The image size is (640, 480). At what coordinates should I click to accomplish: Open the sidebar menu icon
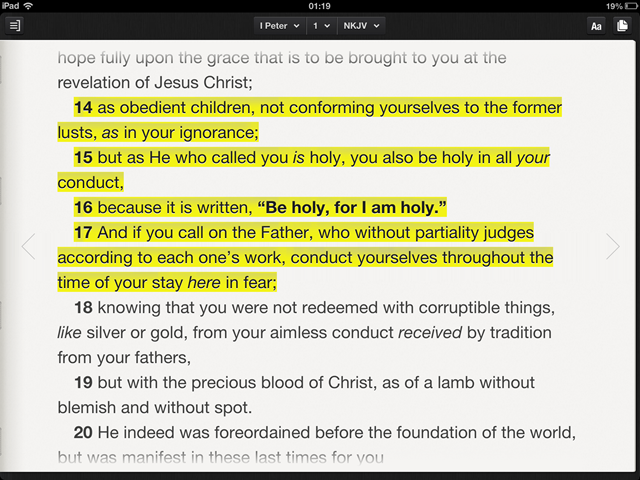pos(15,25)
